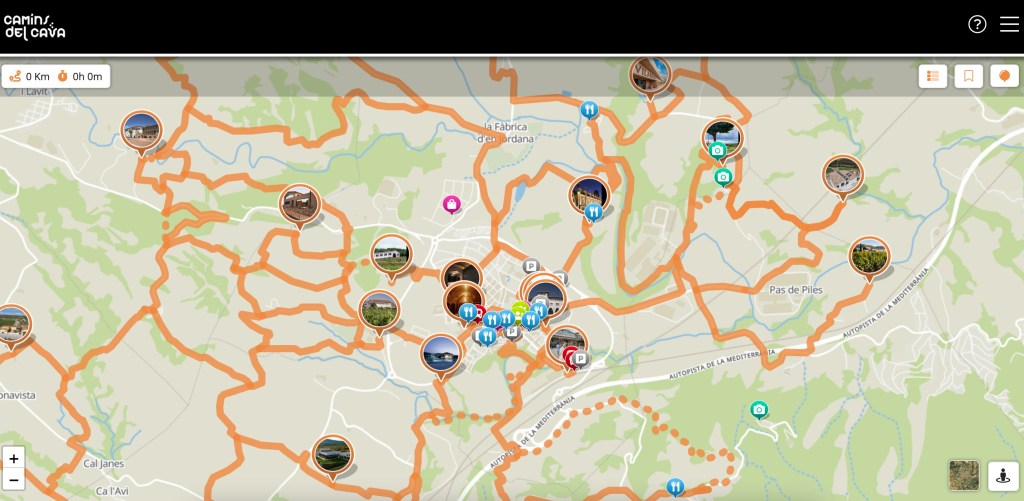The height and width of the screenshot is (501, 1024).
Task: Open the photo marker near Pas de Piles
Action: point(869,255)
